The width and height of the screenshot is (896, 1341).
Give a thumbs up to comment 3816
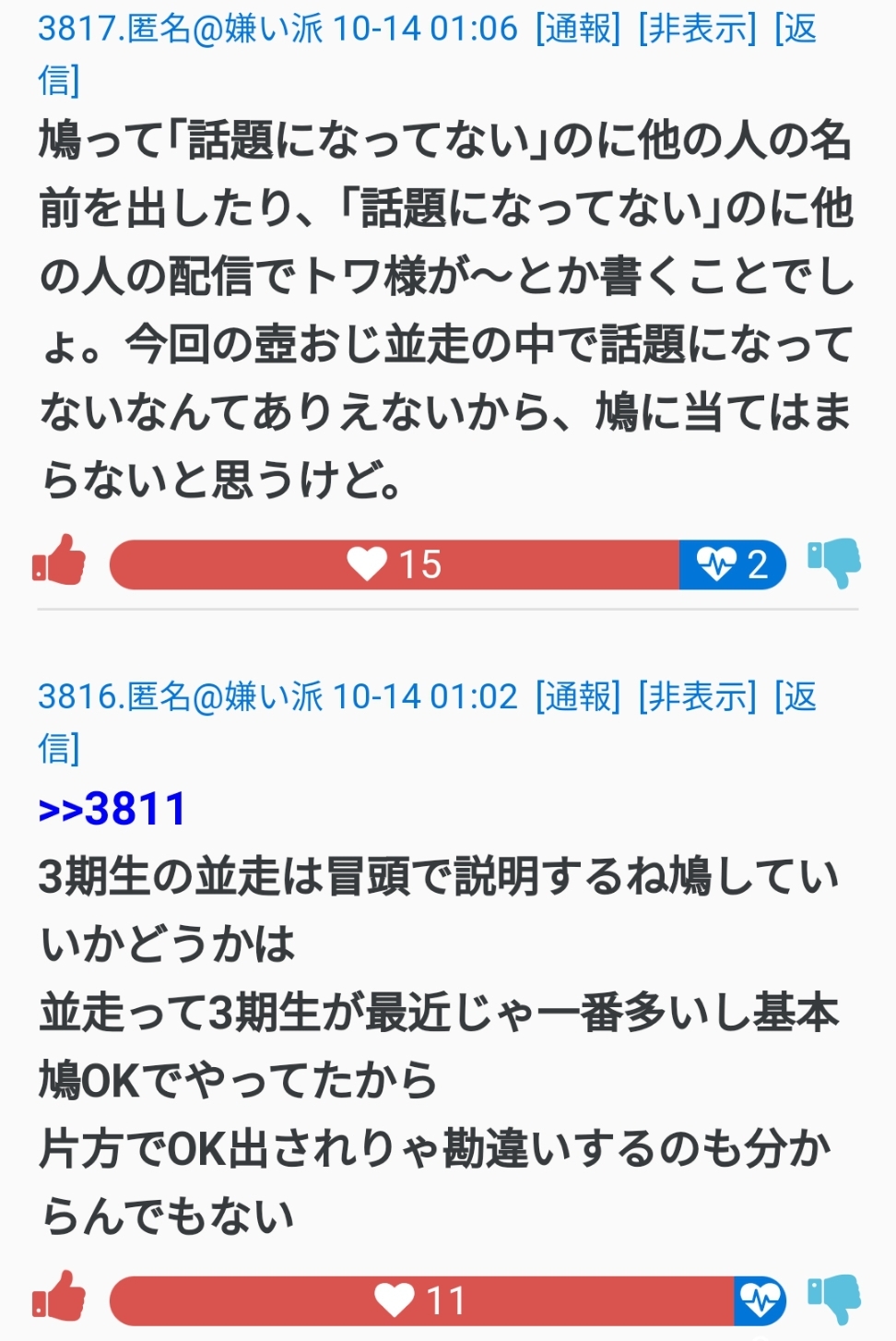[x=60, y=1298]
